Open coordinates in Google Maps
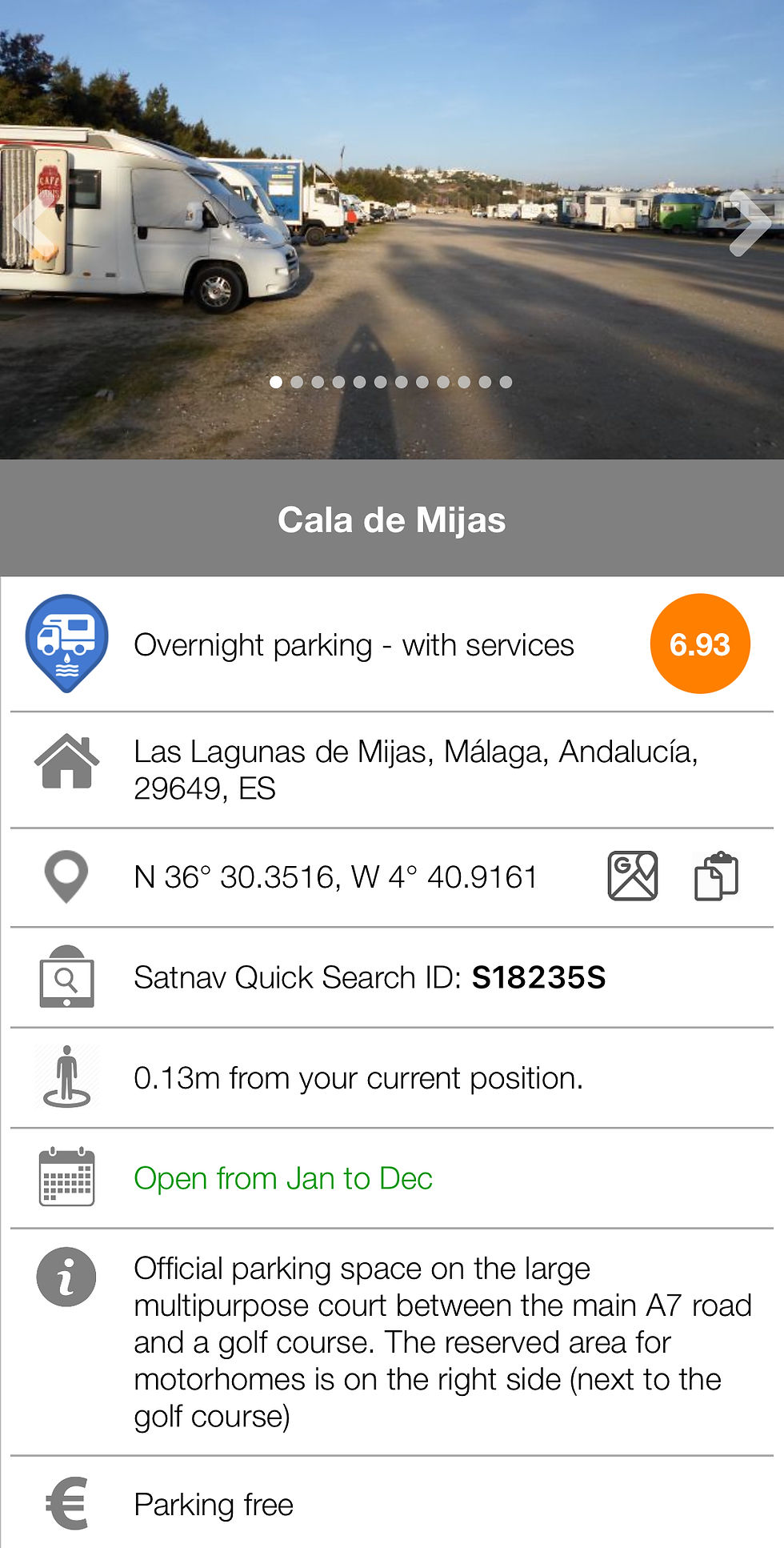The image size is (784, 1548). (632, 876)
